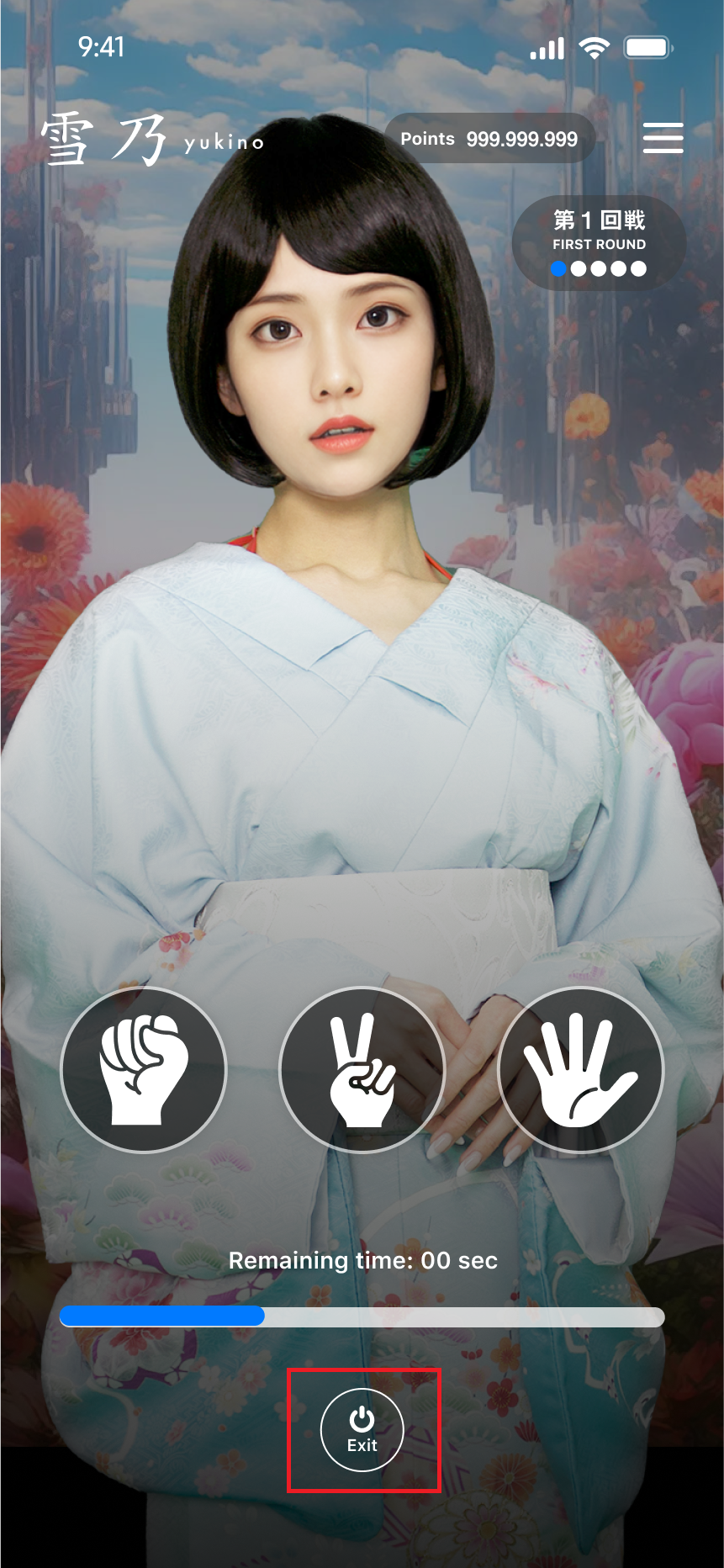
Task: Tap the Points 999.999.999 counter
Action: click(489, 137)
